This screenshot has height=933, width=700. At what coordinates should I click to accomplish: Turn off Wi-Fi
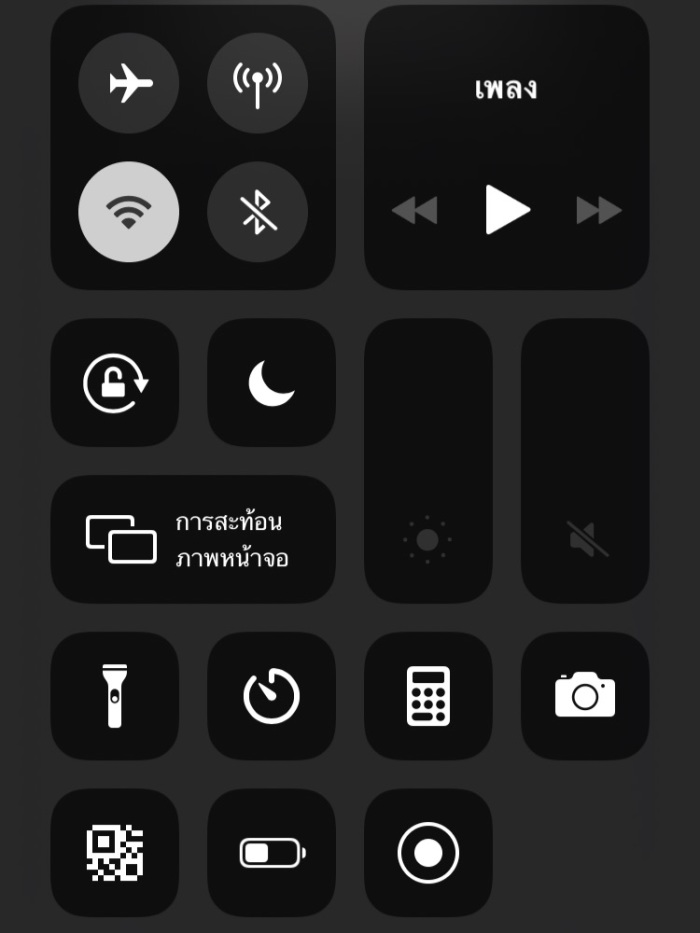[x=129, y=212]
